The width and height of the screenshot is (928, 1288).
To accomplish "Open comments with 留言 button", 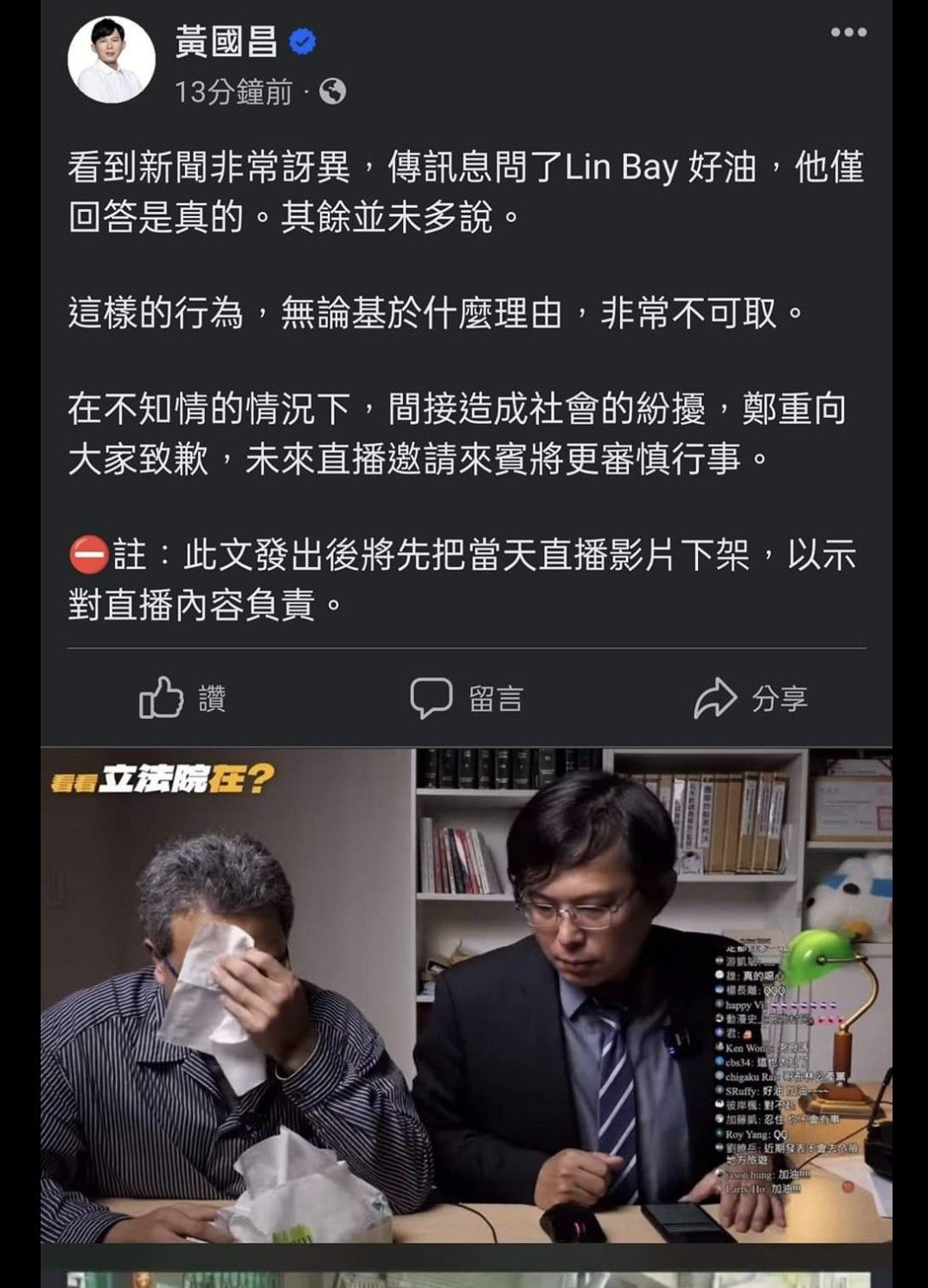I will click(466, 698).
